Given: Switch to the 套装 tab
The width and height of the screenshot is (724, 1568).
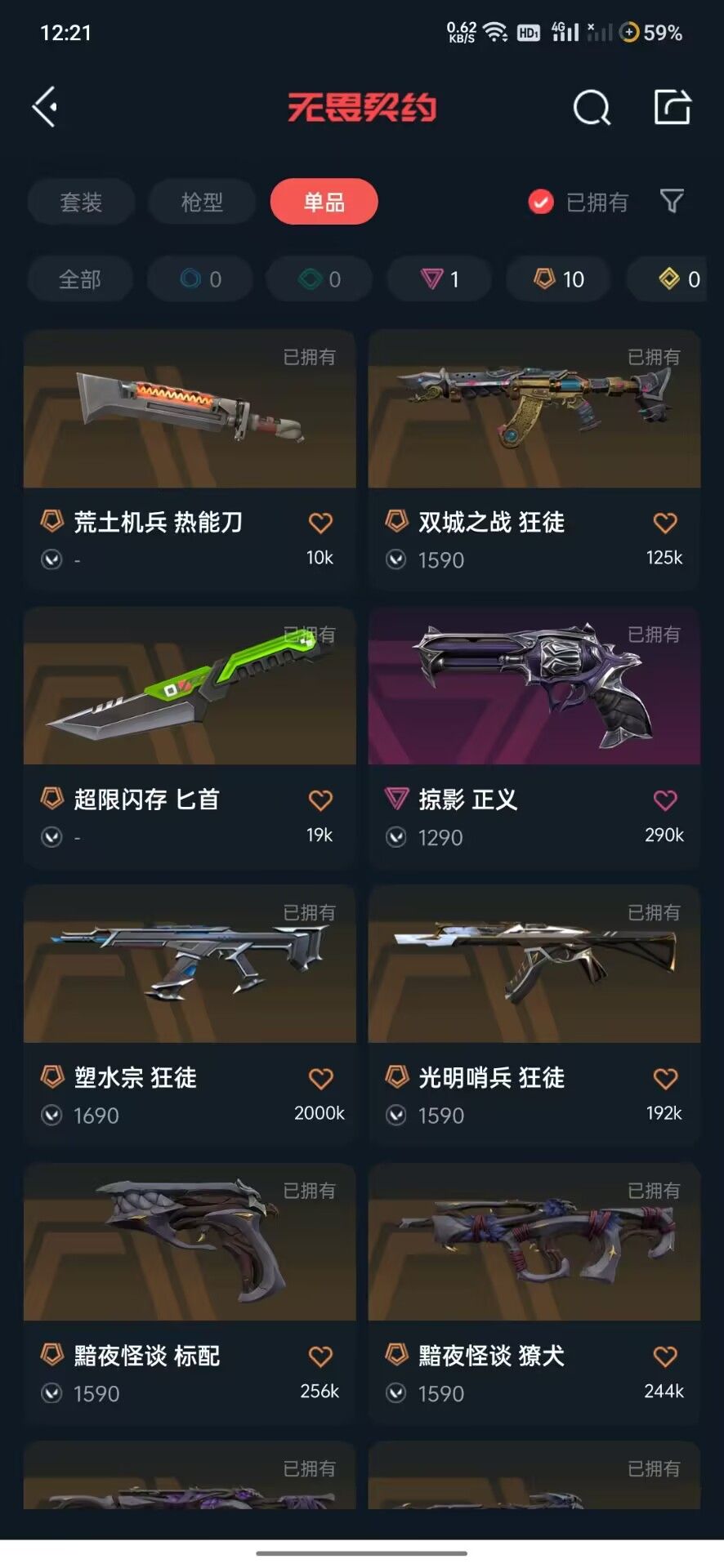Looking at the screenshot, I should coord(81,202).
